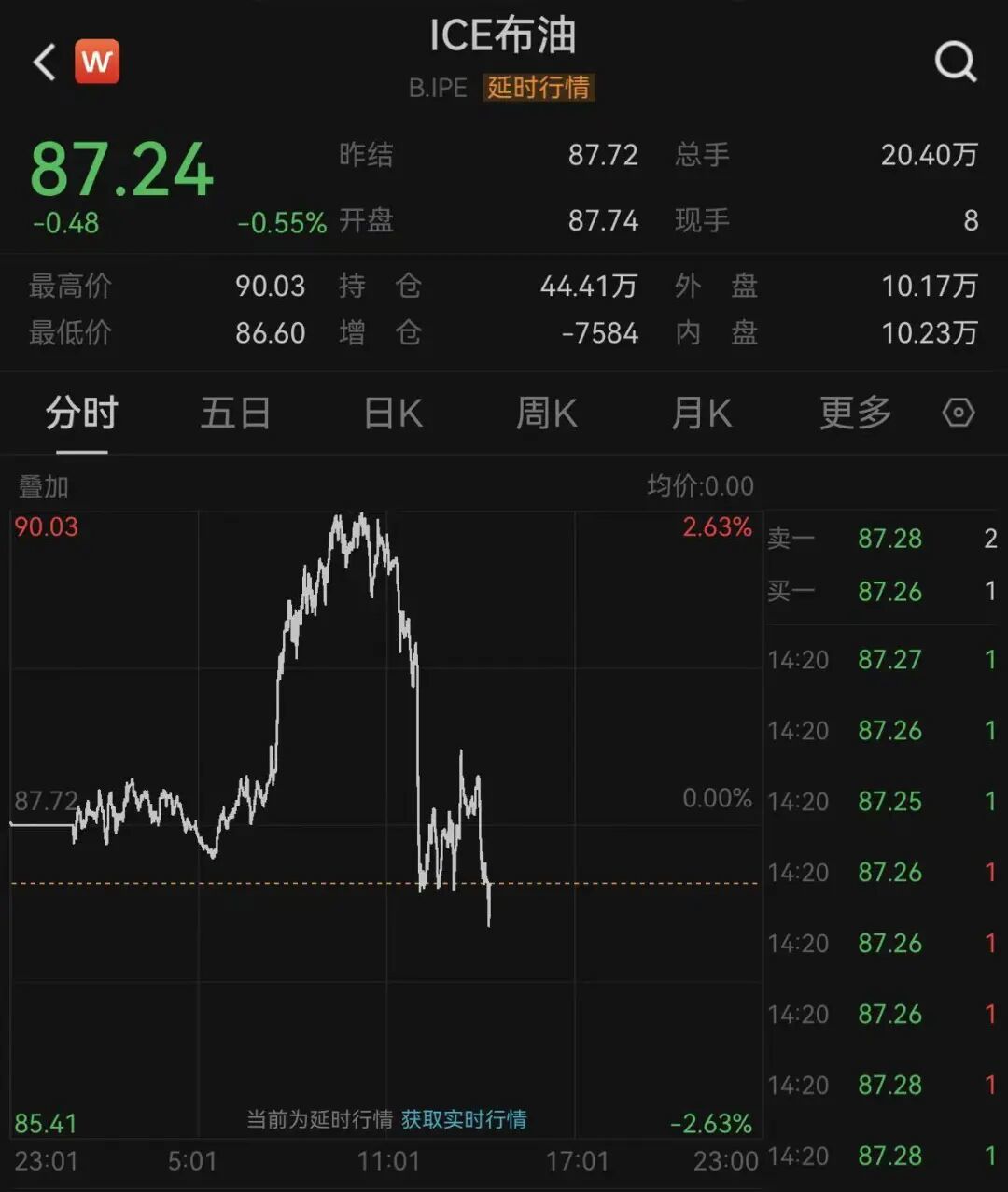The width and height of the screenshot is (1008, 1192).
Task: Tap 叠加 to overlay another chart
Action: click(x=43, y=486)
